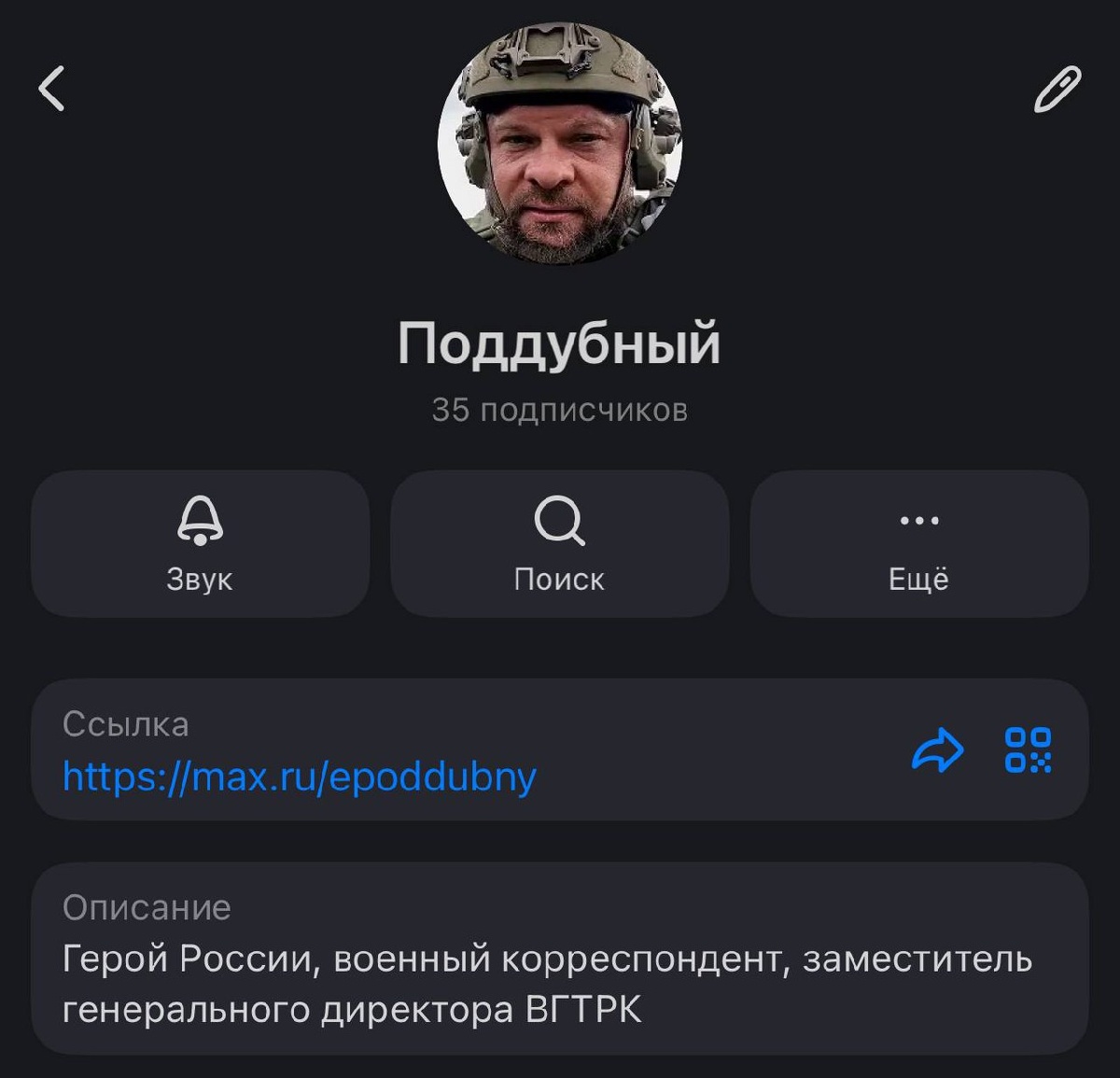1120x1078 pixels.
Task: Edit the channel with the pencil icon
Action: click(1057, 90)
